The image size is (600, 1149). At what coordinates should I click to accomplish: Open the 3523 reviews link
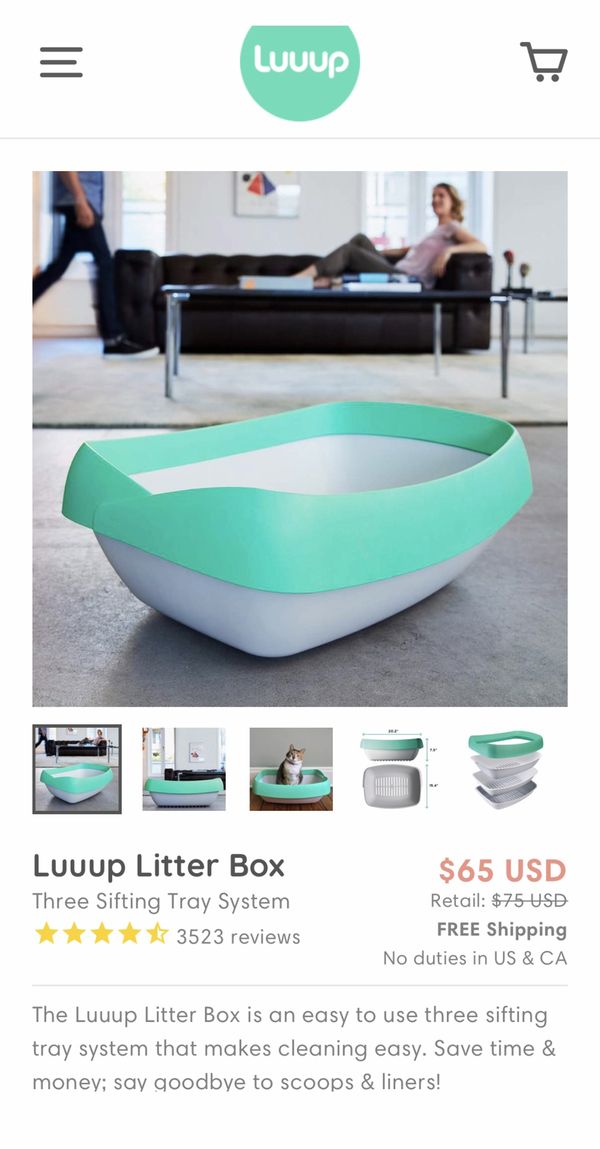pyautogui.click(x=238, y=936)
